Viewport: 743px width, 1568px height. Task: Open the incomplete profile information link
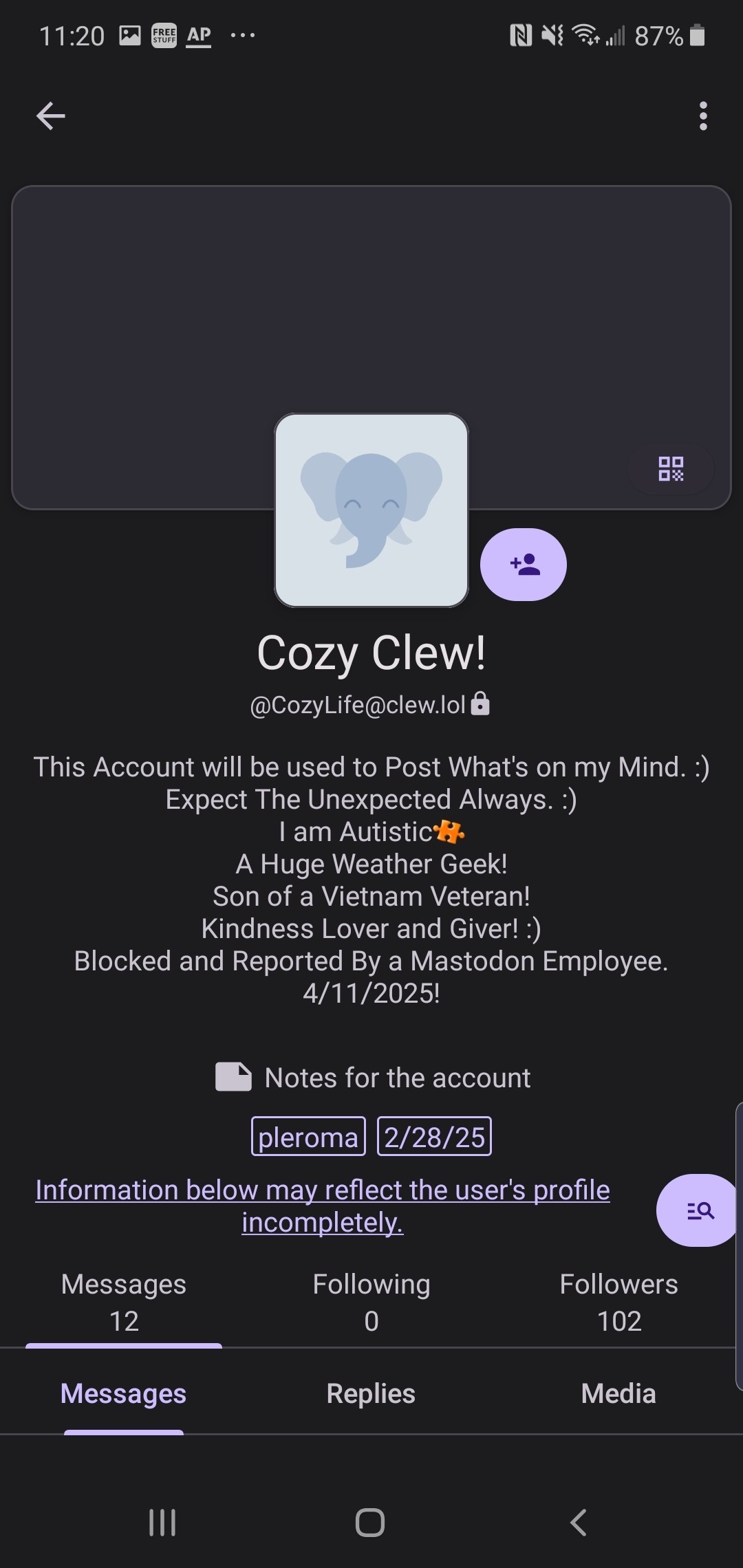pos(323,1206)
